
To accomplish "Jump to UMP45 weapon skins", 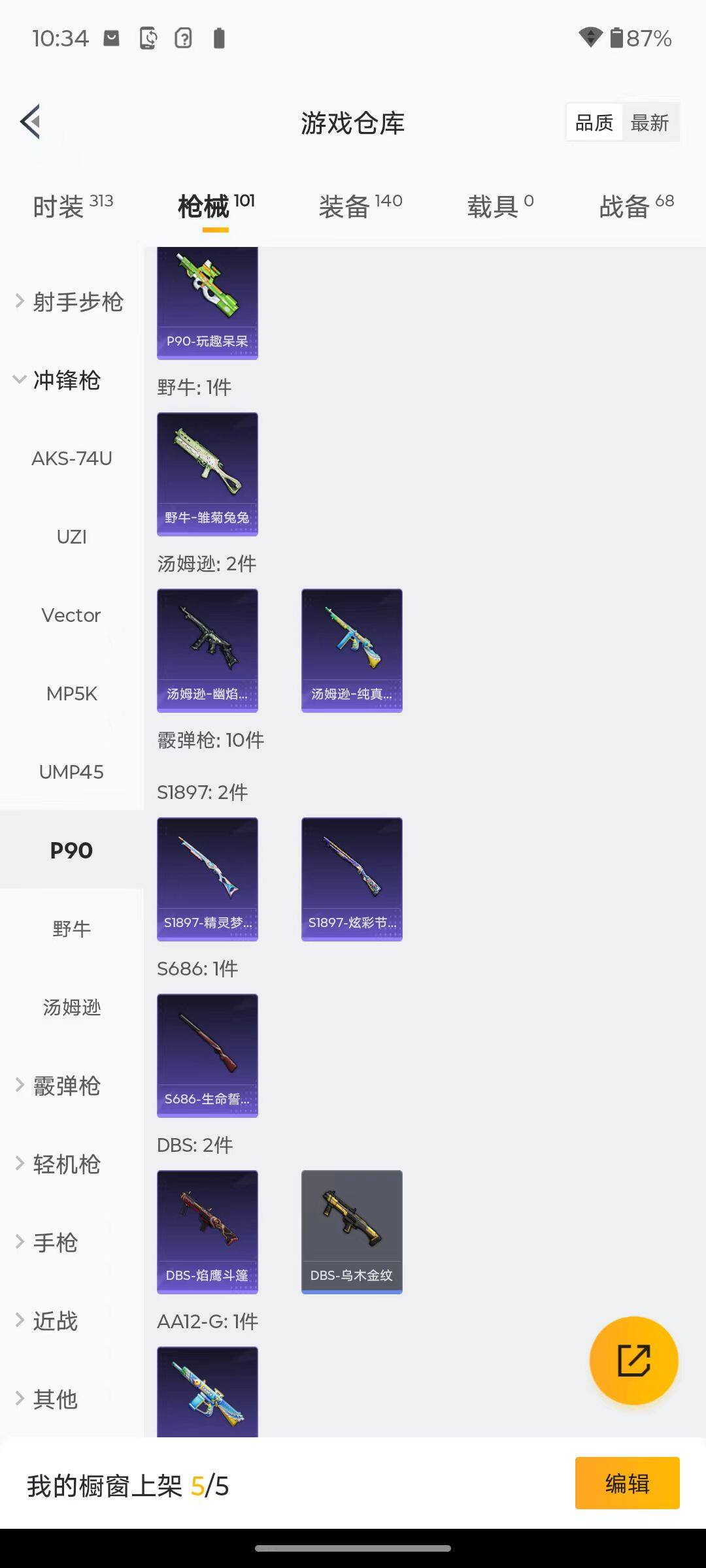I will click(71, 772).
